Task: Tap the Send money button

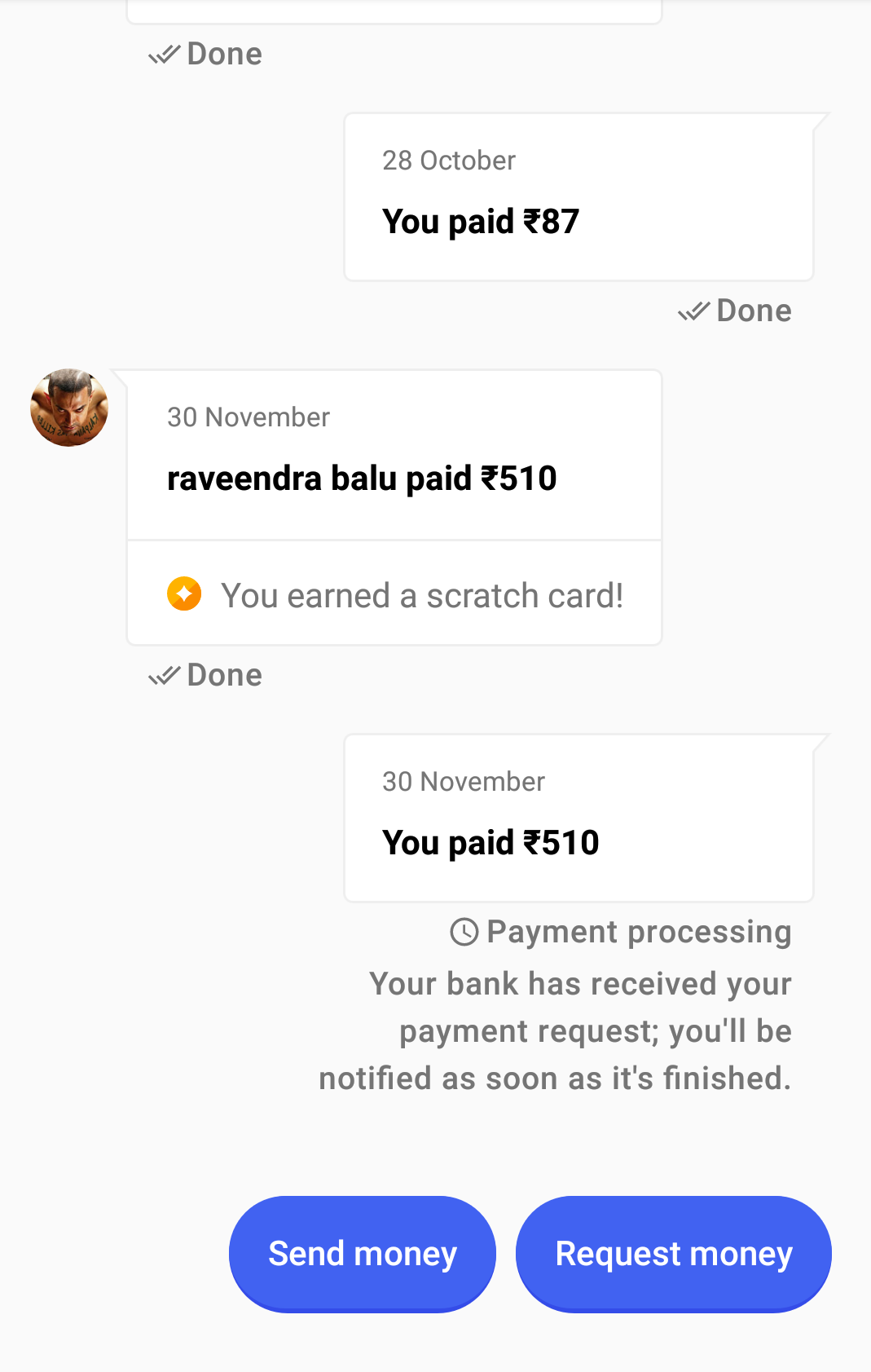Action: click(363, 1253)
